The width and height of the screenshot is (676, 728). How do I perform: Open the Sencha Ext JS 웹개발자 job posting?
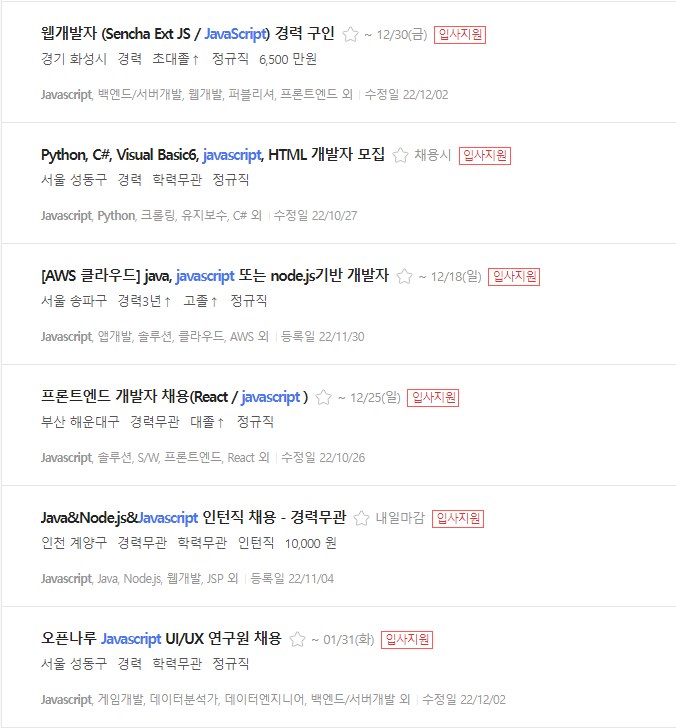pyautogui.click(x=187, y=34)
